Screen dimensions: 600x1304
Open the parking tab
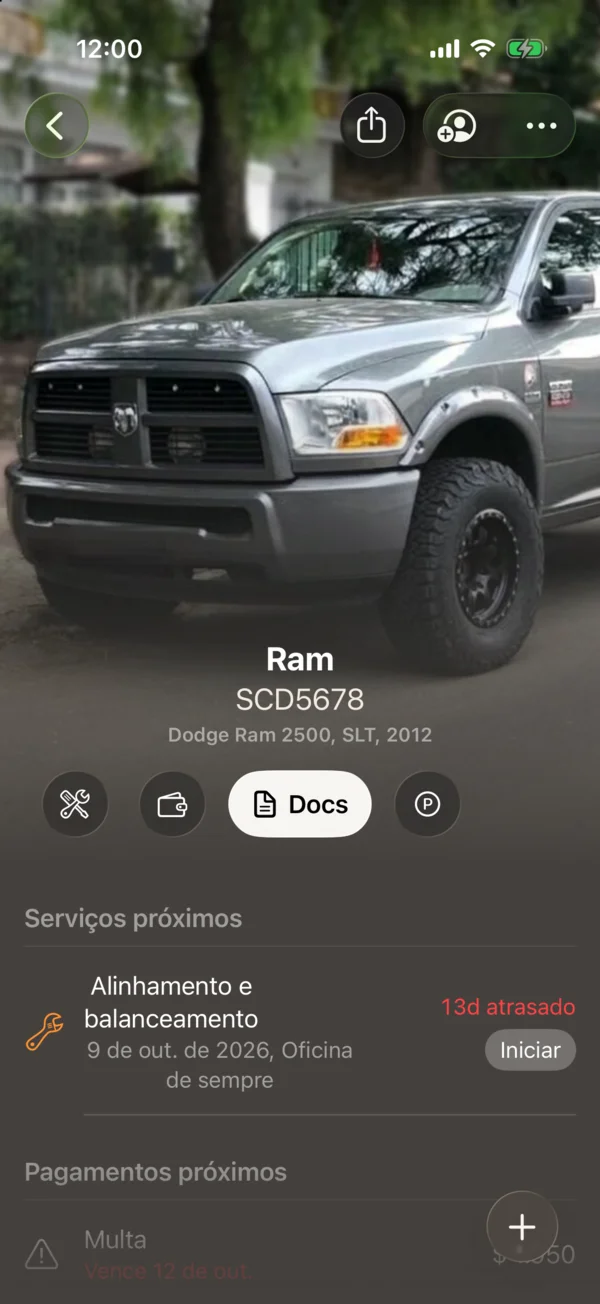coord(428,804)
